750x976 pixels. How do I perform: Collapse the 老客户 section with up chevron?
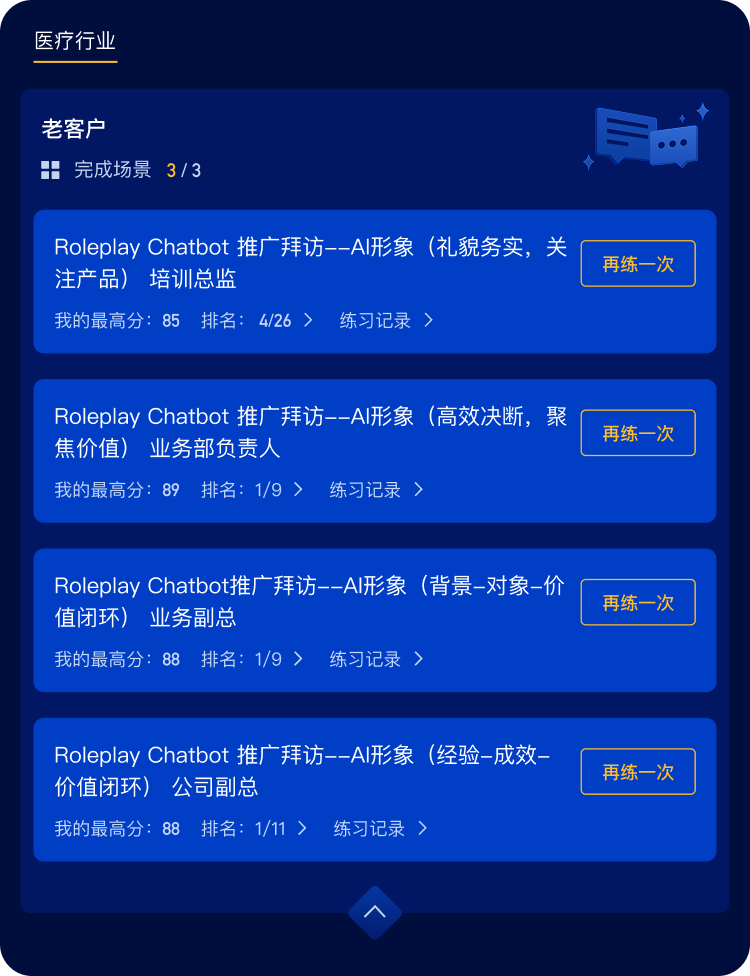[375, 912]
